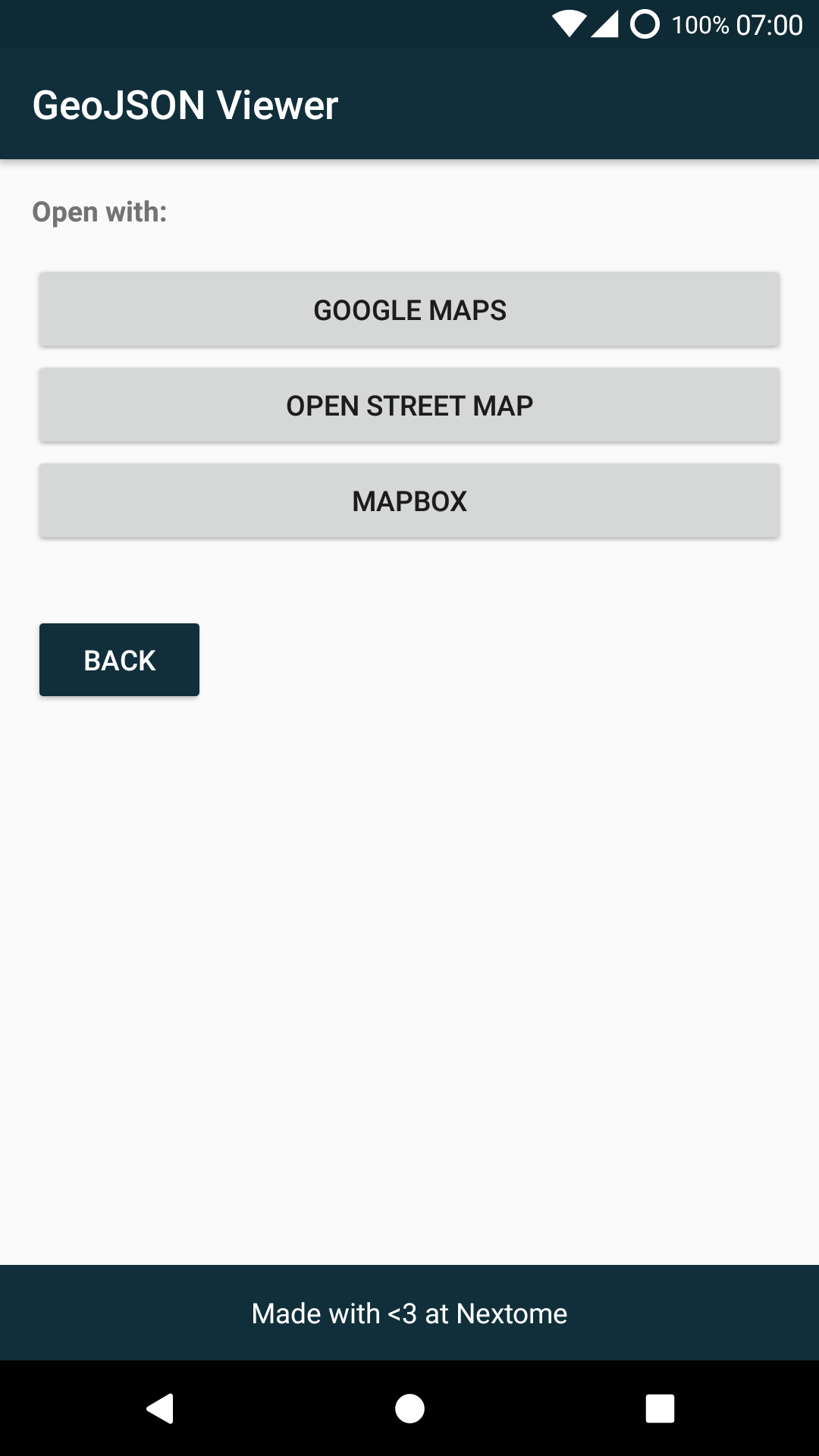
Task: Click the Made with <3 at Nextome footer
Action: click(409, 1313)
